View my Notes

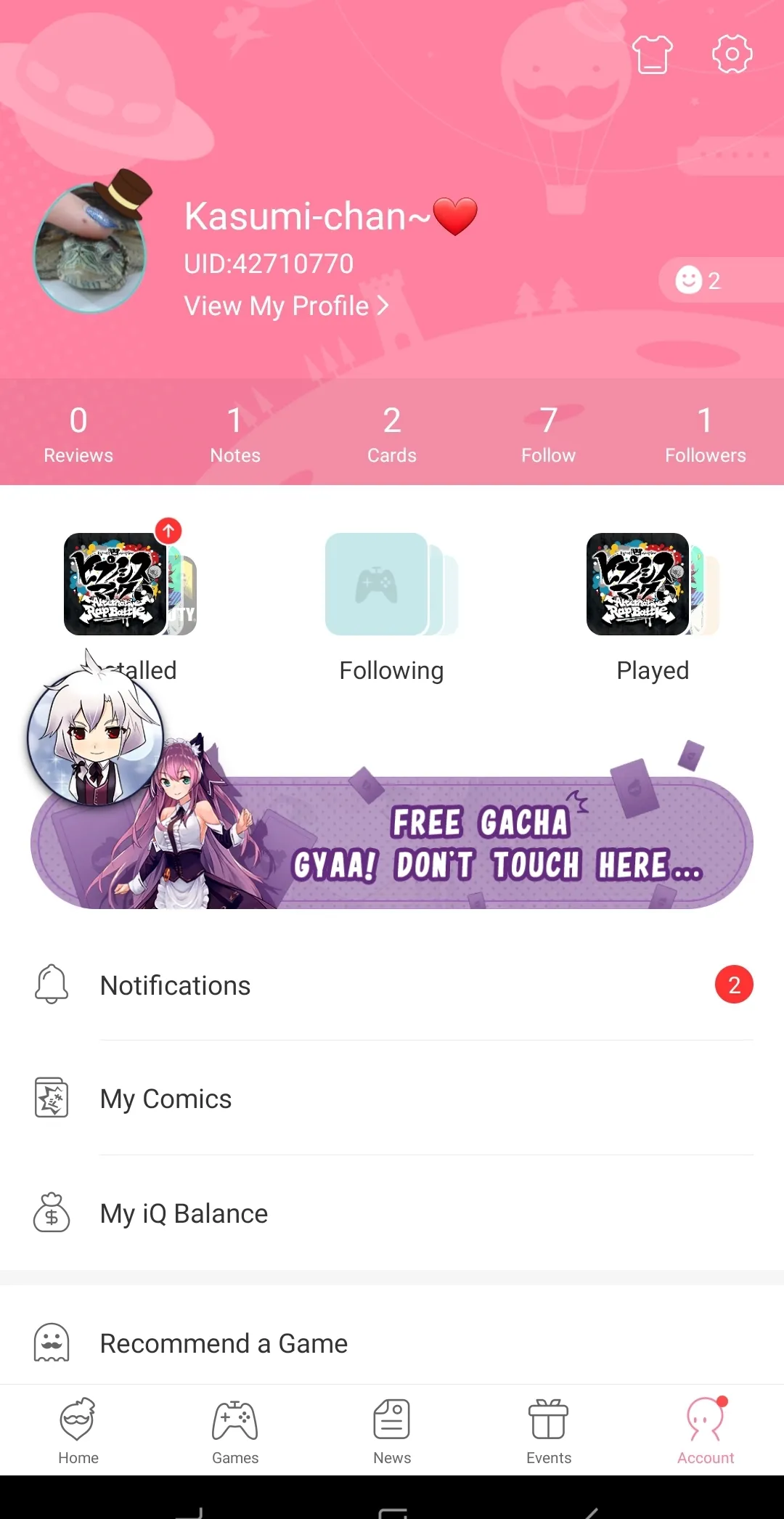[235, 434]
